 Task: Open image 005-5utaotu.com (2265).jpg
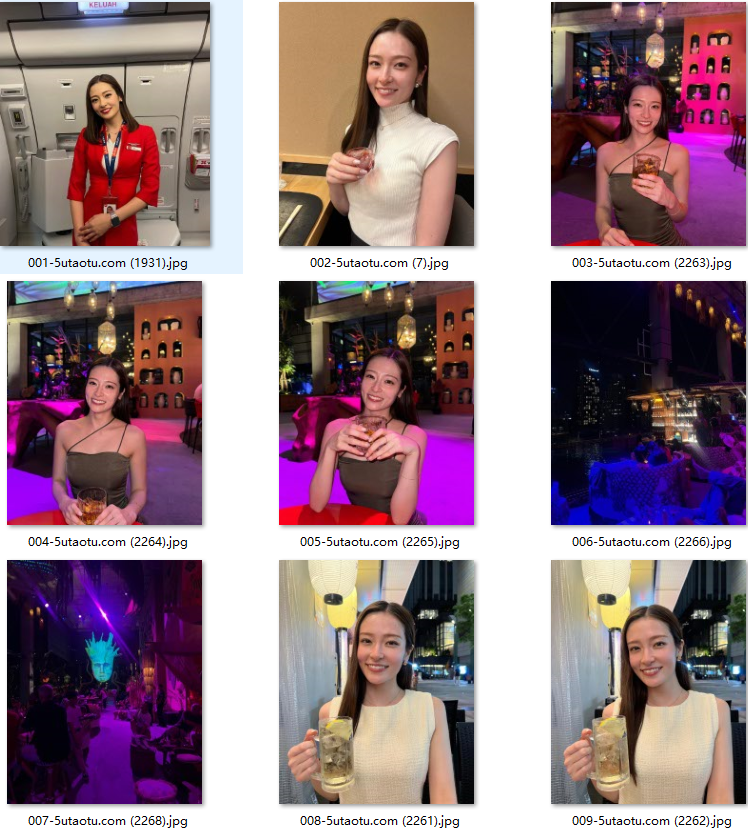376,403
